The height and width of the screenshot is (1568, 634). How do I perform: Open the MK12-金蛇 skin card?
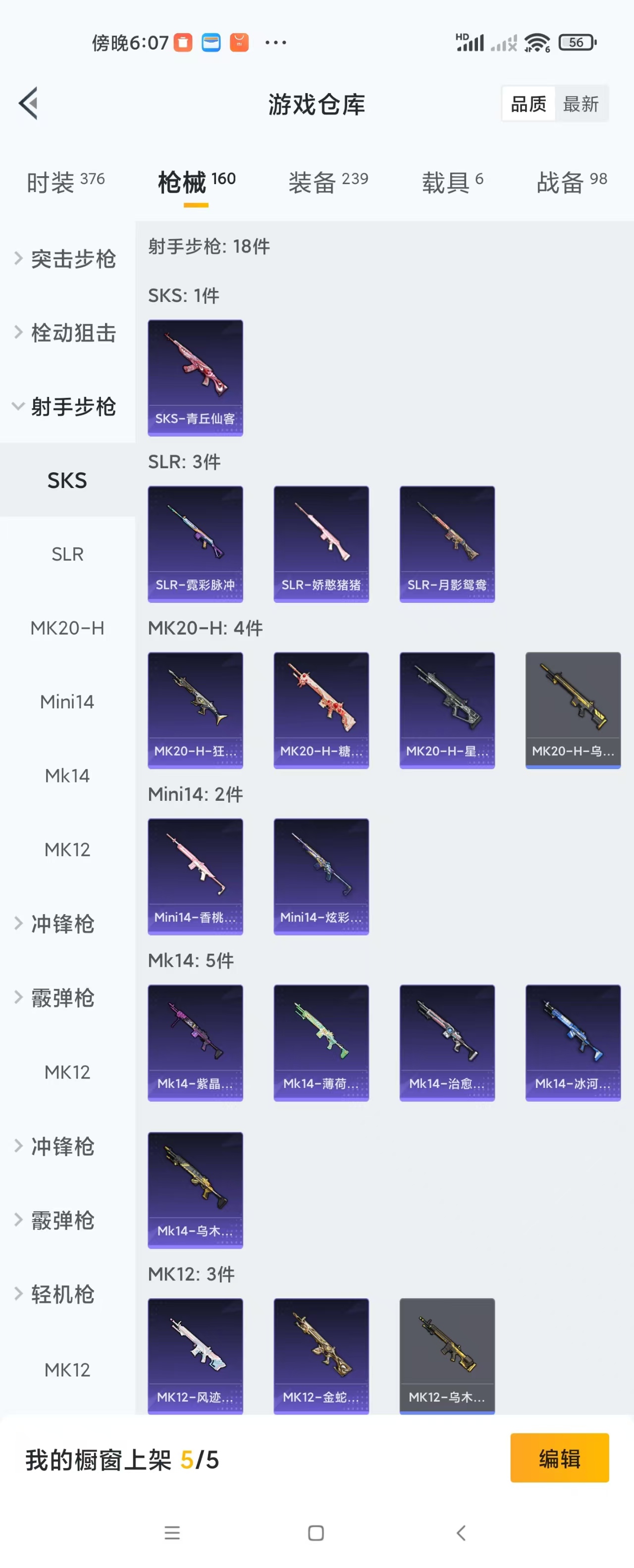[x=321, y=1355]
